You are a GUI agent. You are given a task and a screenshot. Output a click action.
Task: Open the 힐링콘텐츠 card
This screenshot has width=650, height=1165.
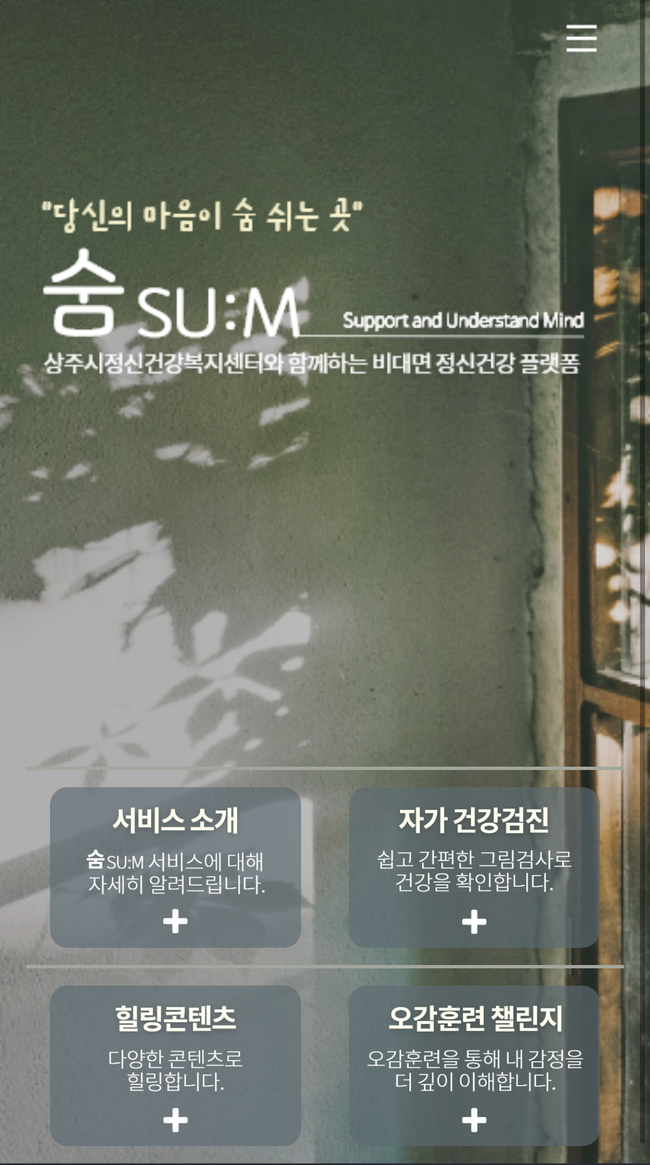(x=175, y=1065)
